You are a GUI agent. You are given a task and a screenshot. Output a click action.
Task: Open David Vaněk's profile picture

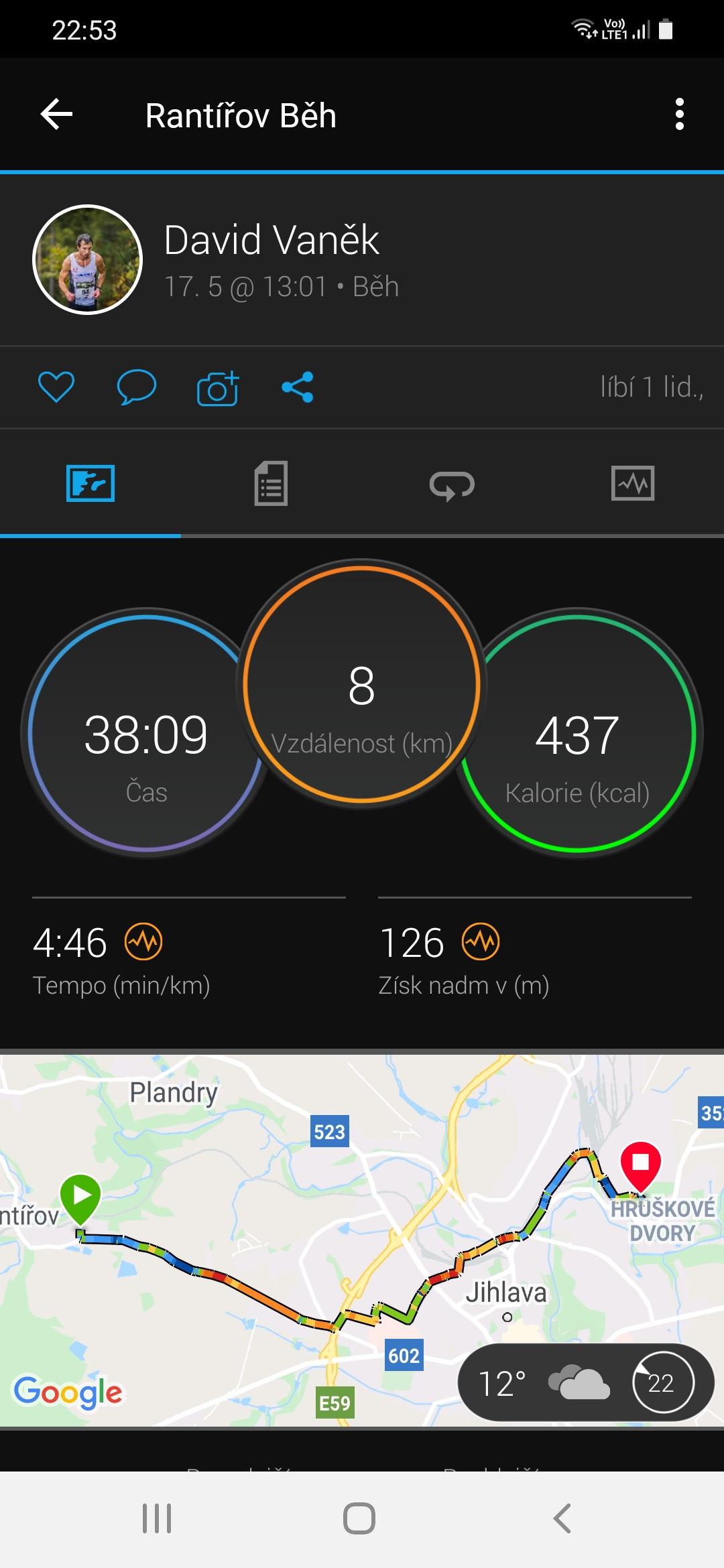click(x=88, y=259)
